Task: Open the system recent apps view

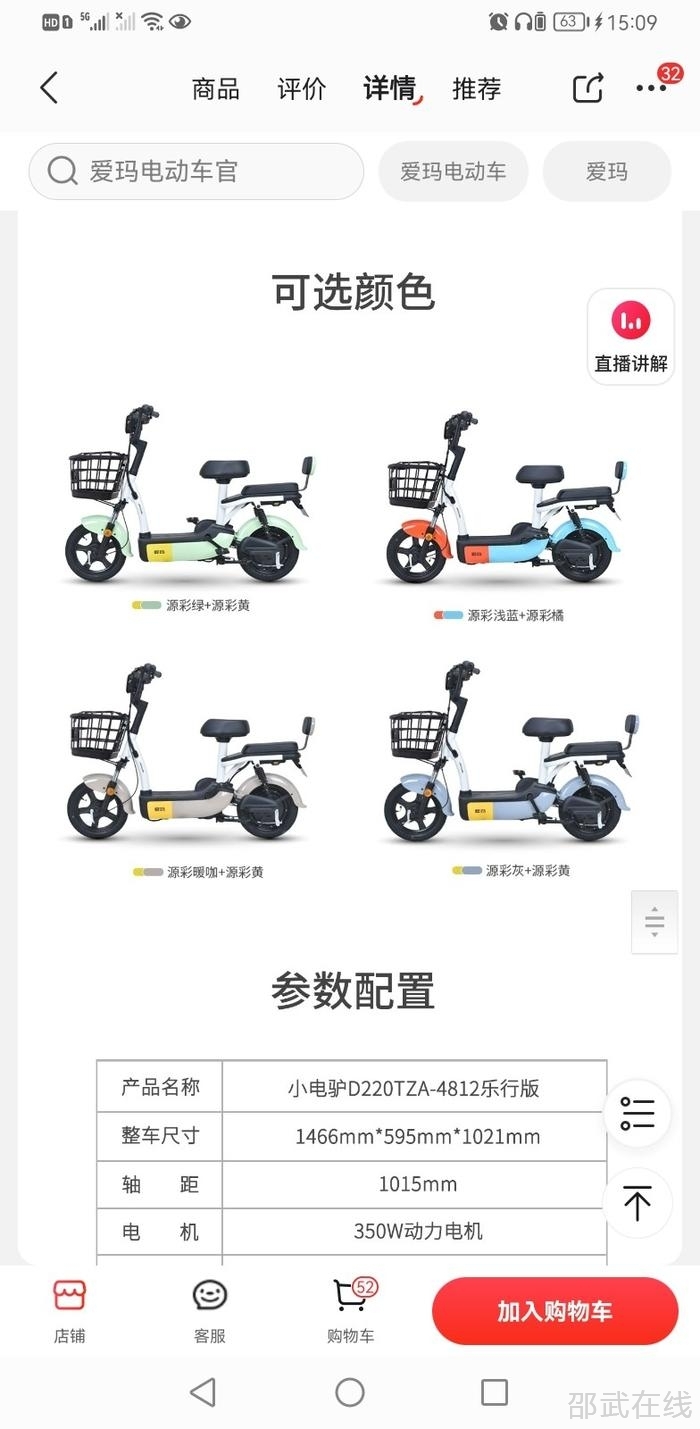Action: click(x=494, y=1391)
